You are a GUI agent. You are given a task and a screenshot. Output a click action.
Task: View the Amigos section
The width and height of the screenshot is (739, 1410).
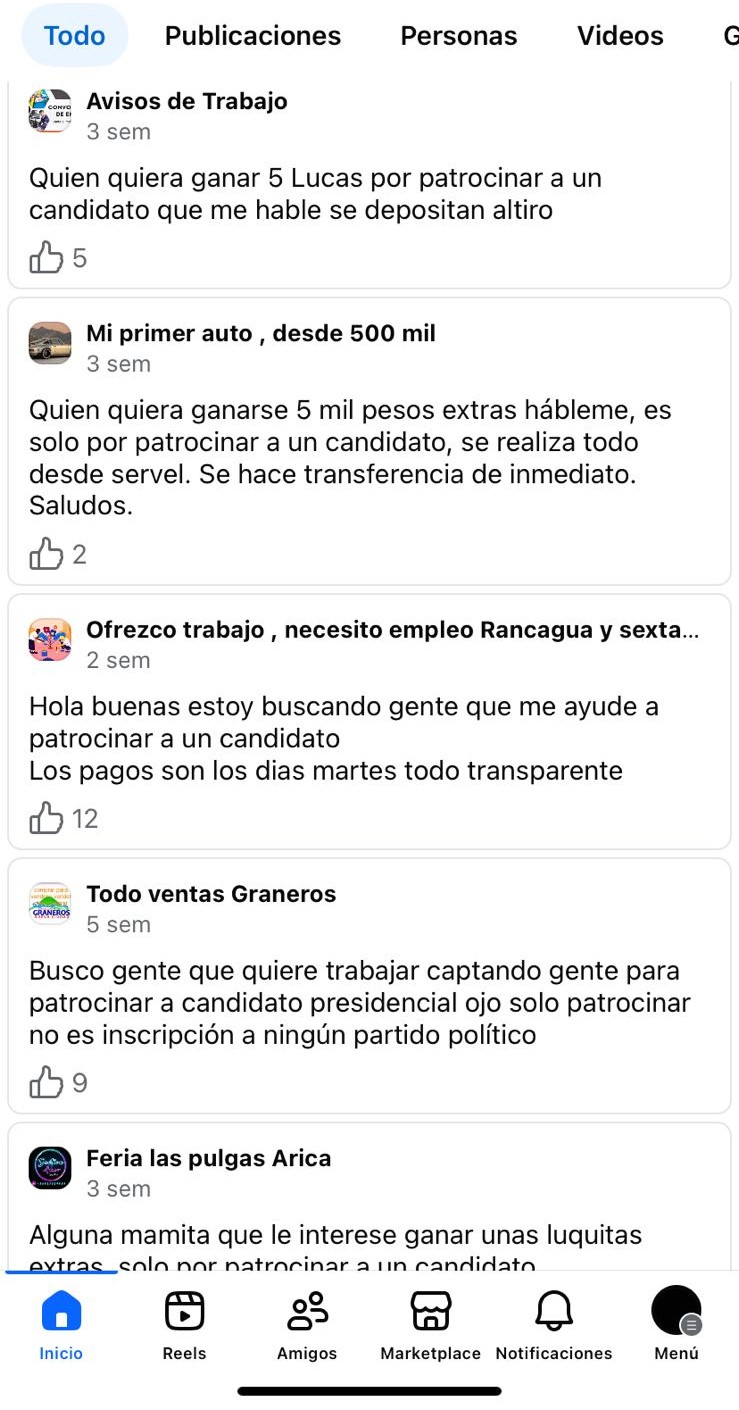pyautogui.click(x=307, y=1324)
